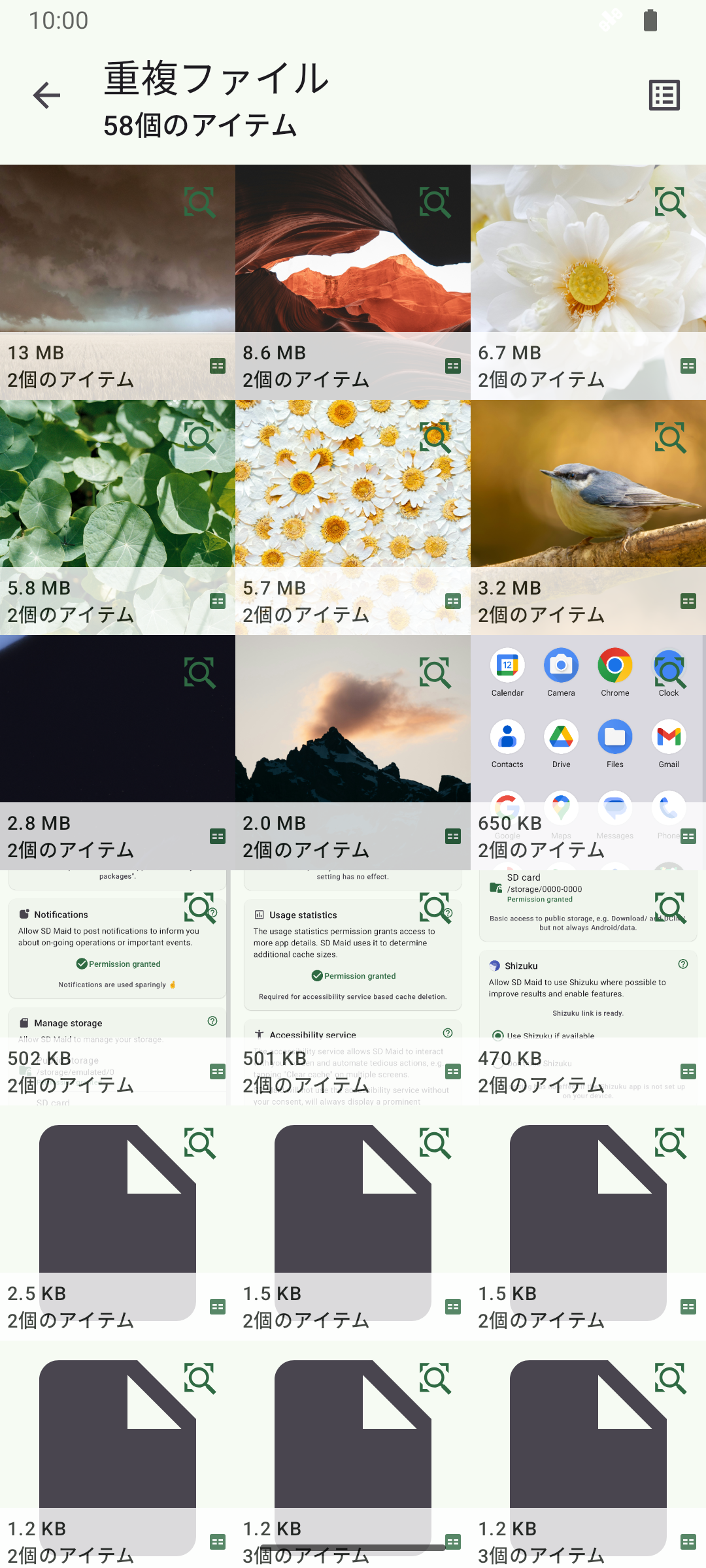Show group details for the 3.2 MB item
Viewport: 706px width, 1568px height.
point(688,601)
